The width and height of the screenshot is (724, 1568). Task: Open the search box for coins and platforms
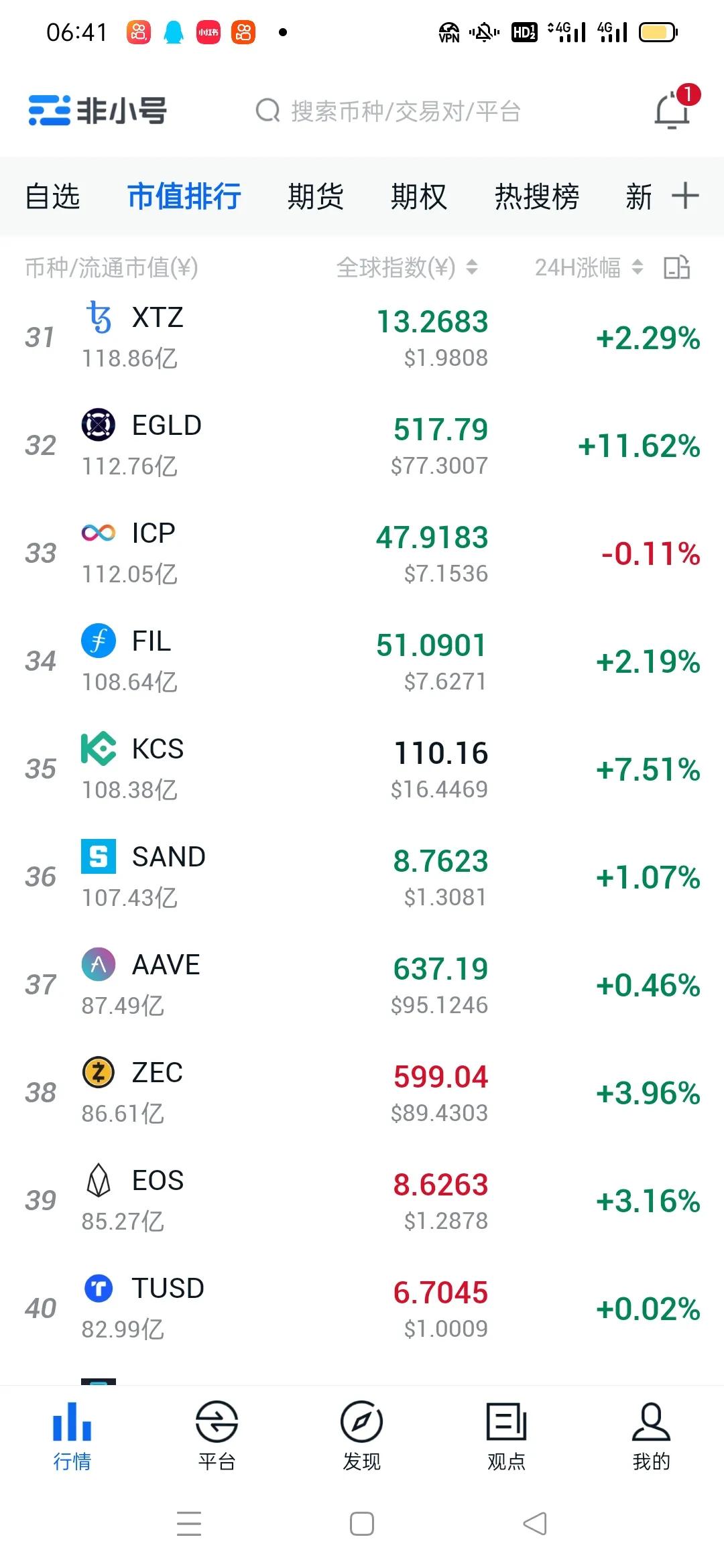(389, 111)
